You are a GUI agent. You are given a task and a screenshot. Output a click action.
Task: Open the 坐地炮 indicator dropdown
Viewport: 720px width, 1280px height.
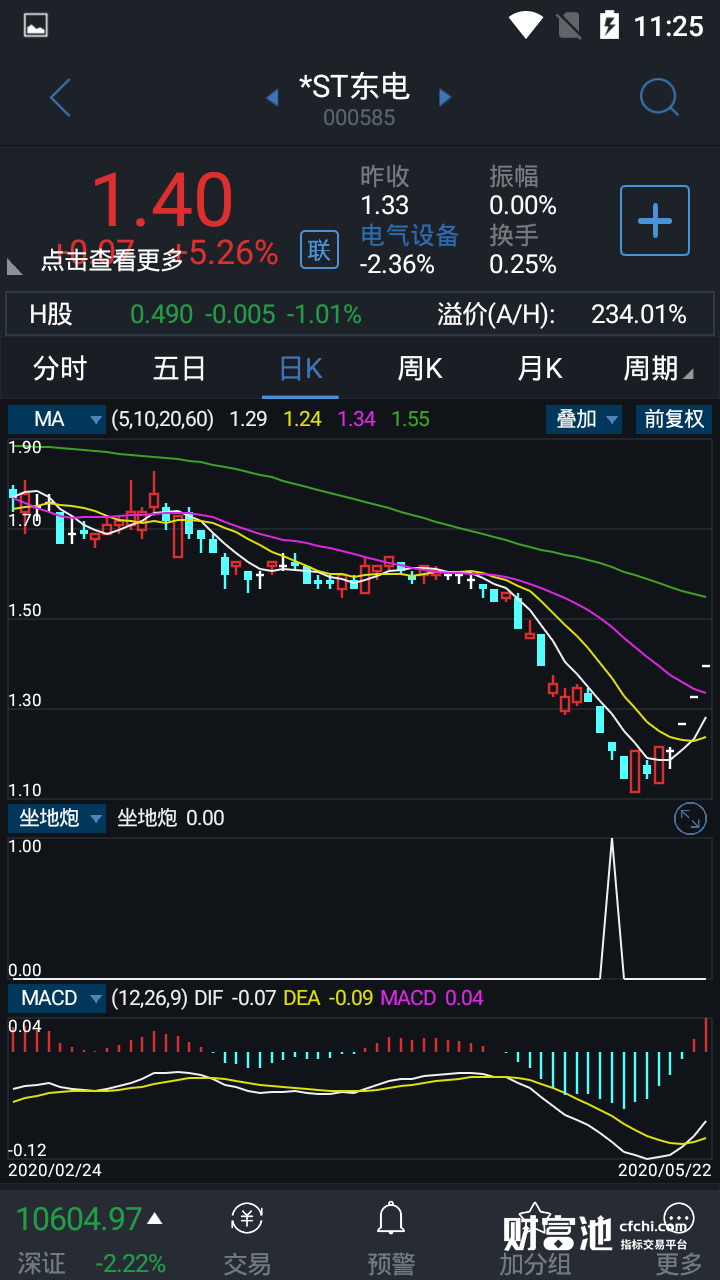pyautogui.click(x=57, y=818)
